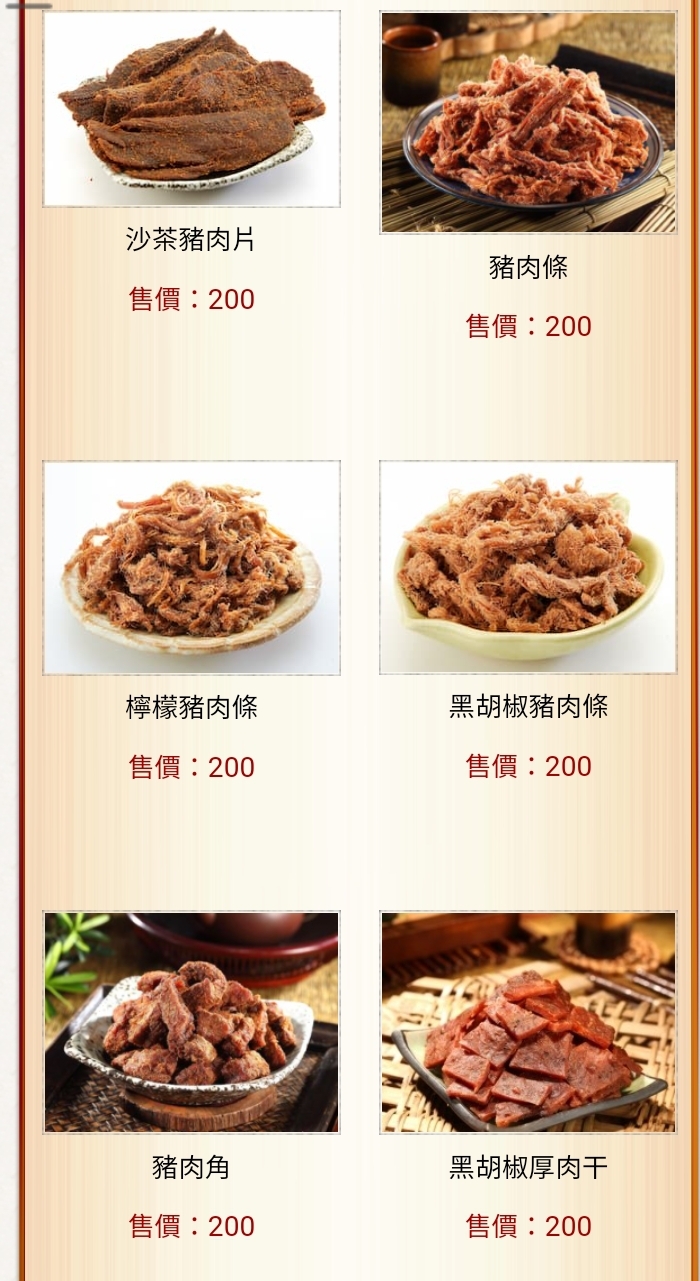This screenshot has height=1281, width=700.
Task: Open the 沙茶豬肉片 product tile
Action: coord(191,109)
